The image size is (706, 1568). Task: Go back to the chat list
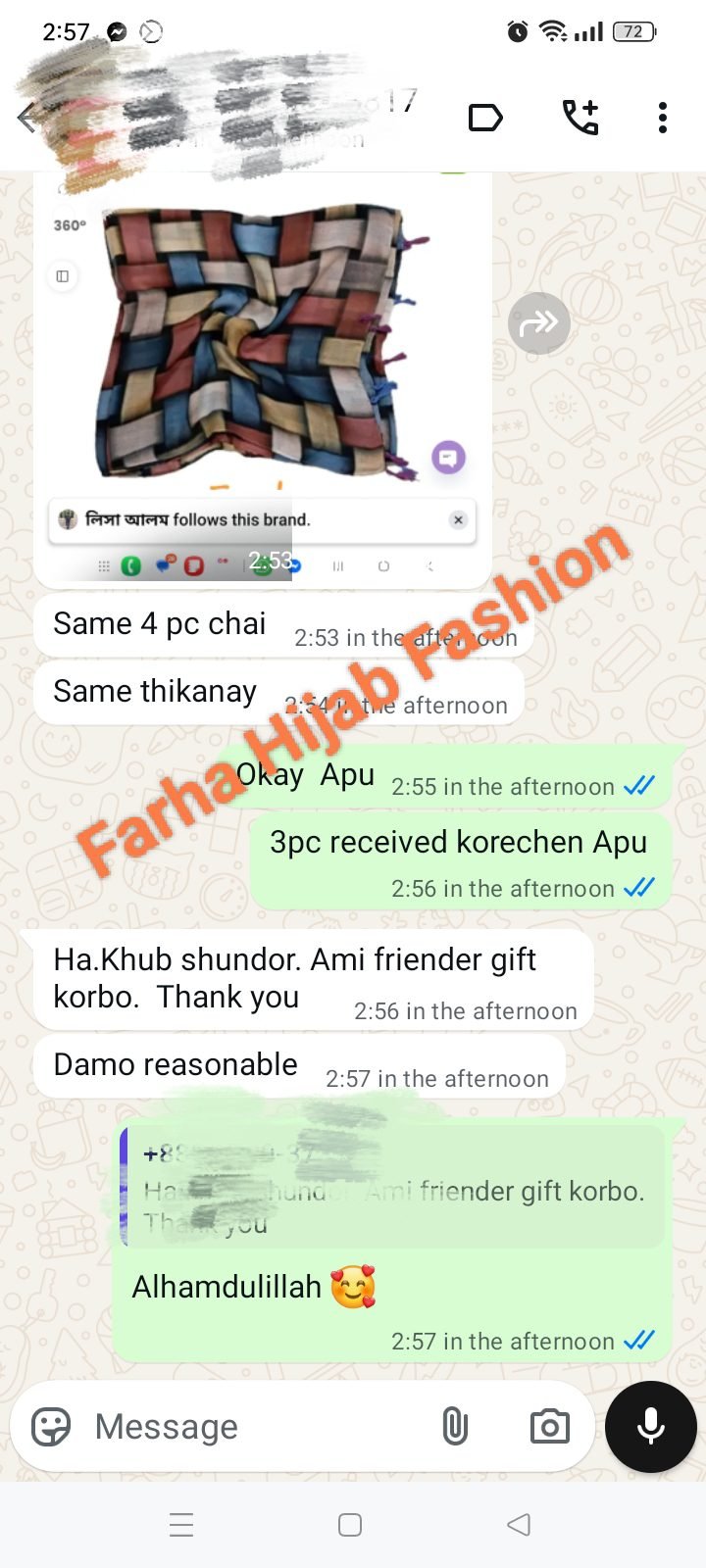pos(27,119)
